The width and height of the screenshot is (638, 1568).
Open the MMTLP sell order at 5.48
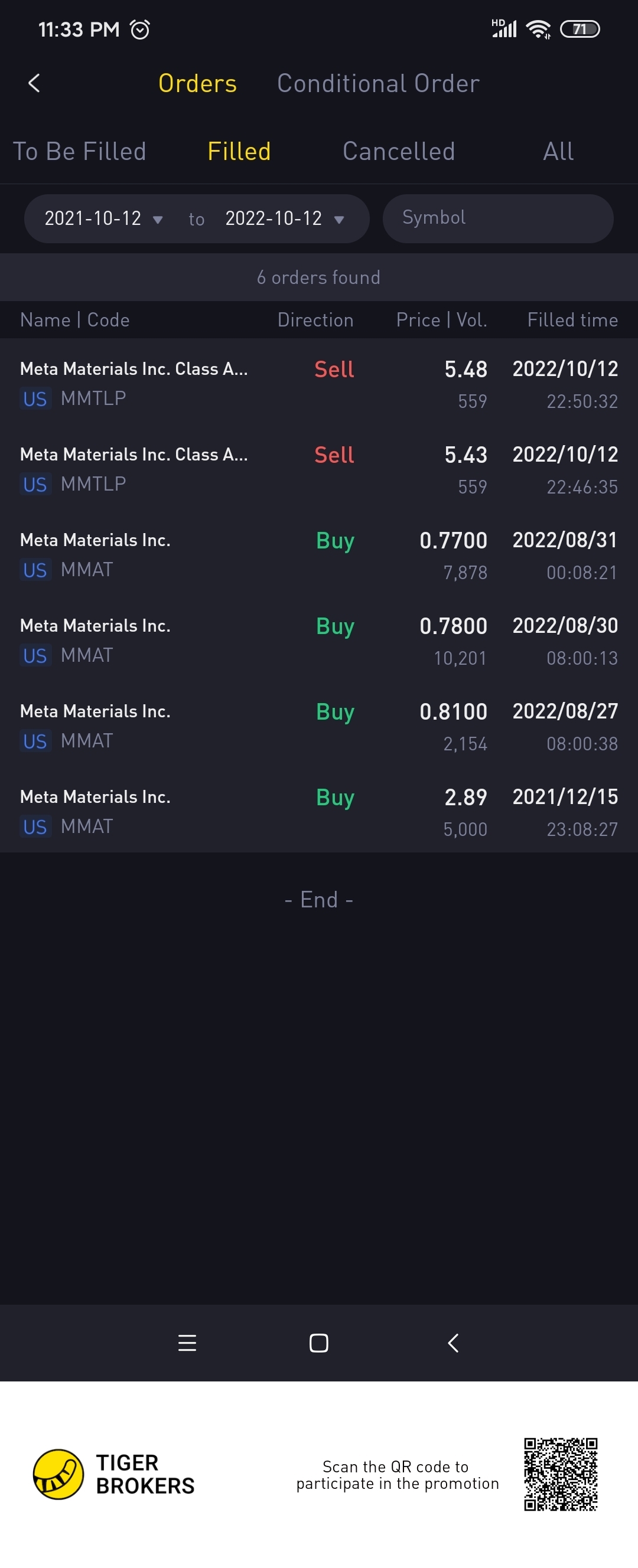(x=318, y=384)
